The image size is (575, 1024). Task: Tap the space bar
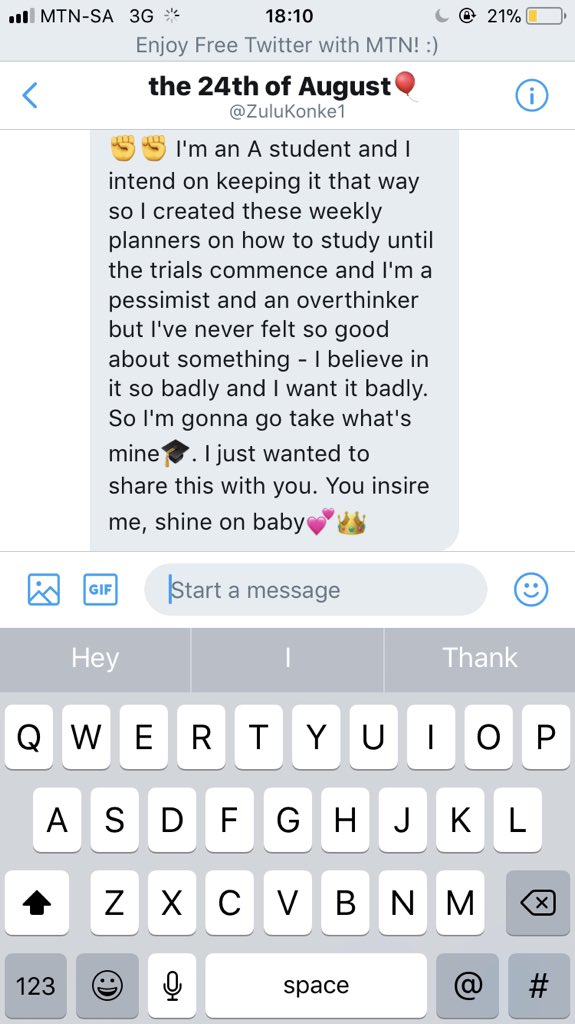(316, 985)
